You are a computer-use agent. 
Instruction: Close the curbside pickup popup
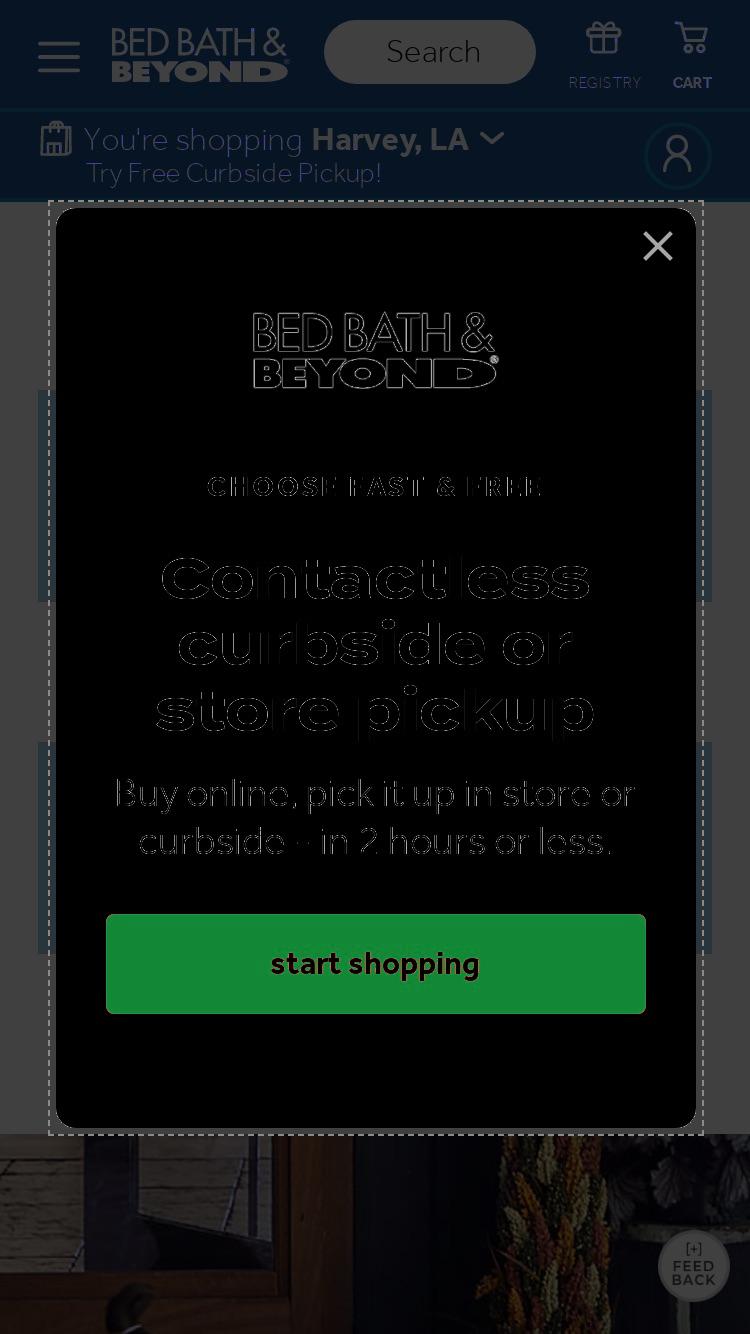coord(658,246)
